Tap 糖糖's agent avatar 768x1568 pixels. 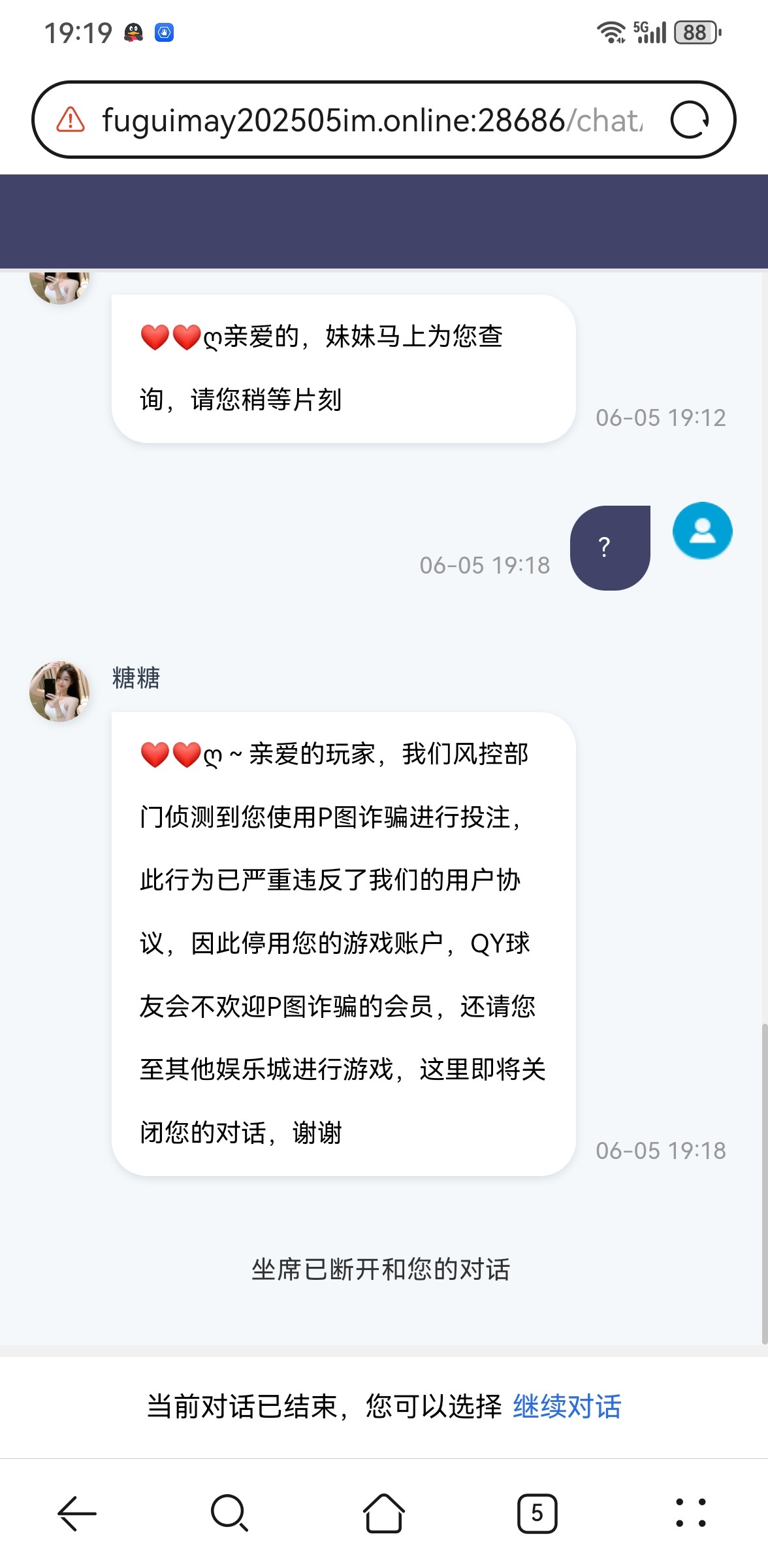coord(59,691)
